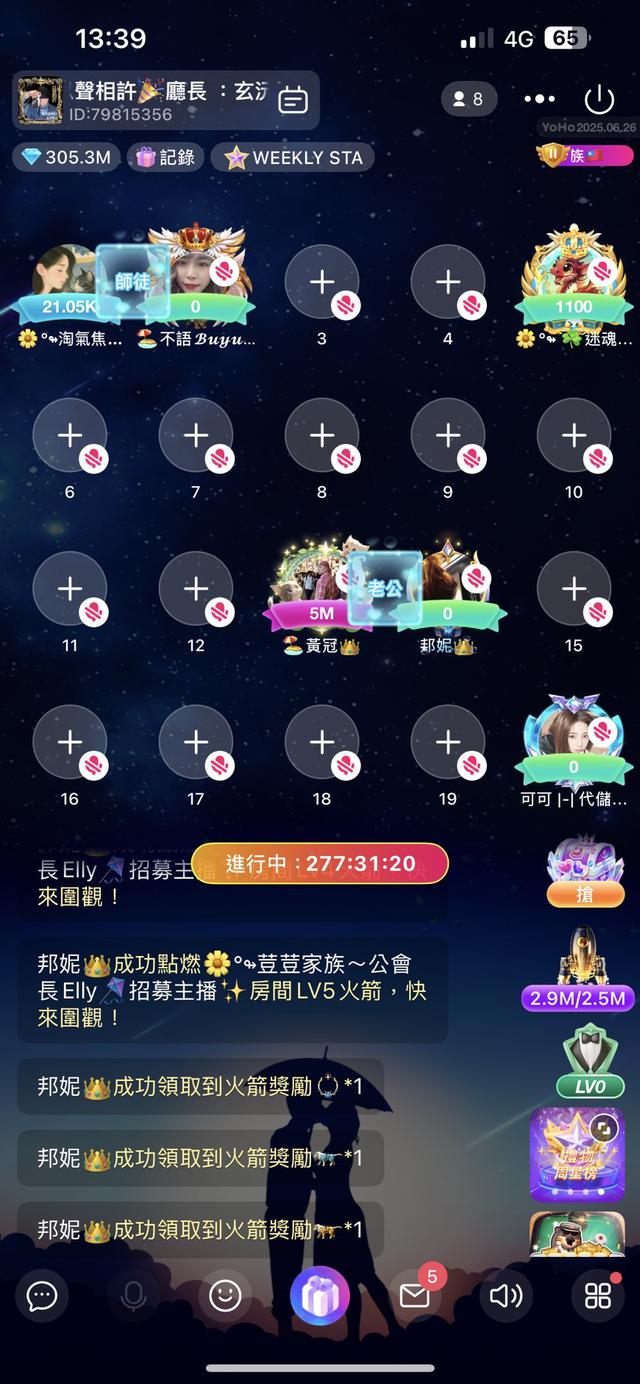
Task: Tap the 搶 treasure box button
Action: tap(585, 893)
